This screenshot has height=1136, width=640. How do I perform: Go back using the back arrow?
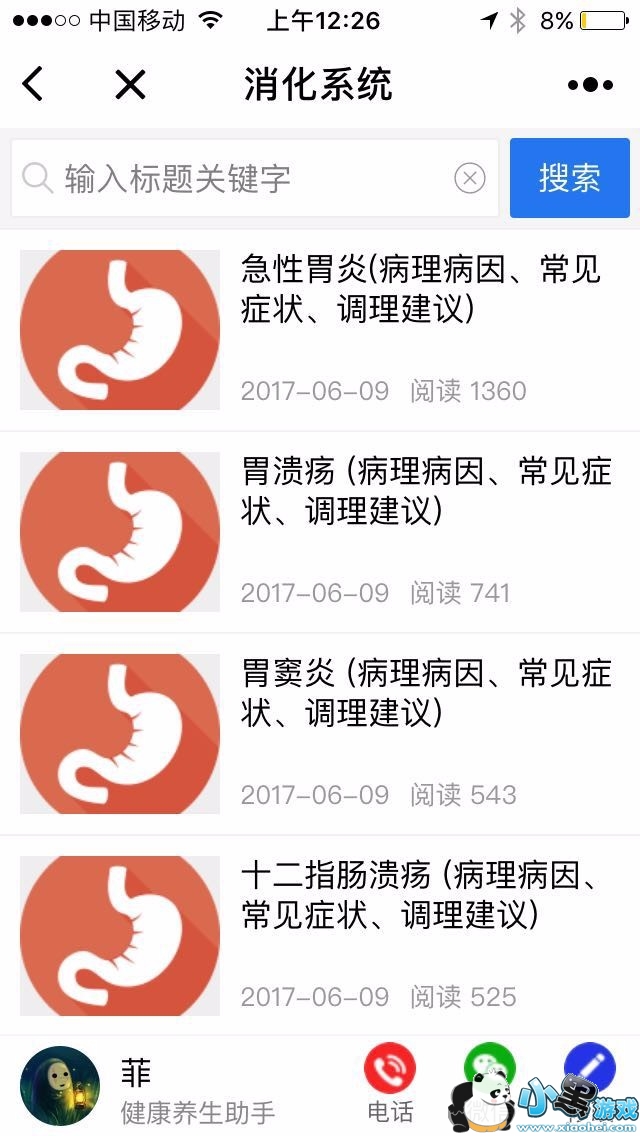coord(33,84)
